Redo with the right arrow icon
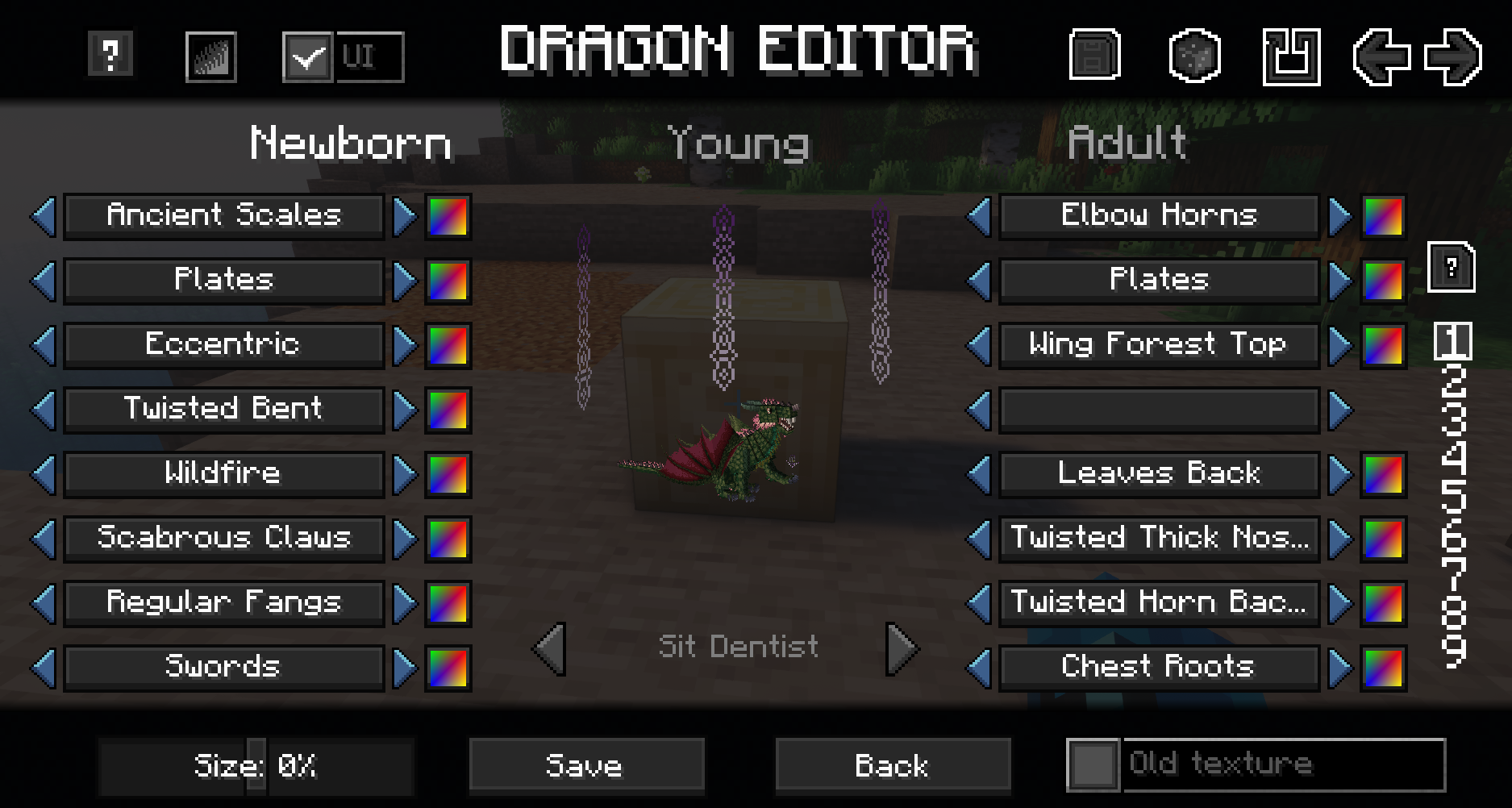Screen dimensions: 1512x808 (1452, 56)
